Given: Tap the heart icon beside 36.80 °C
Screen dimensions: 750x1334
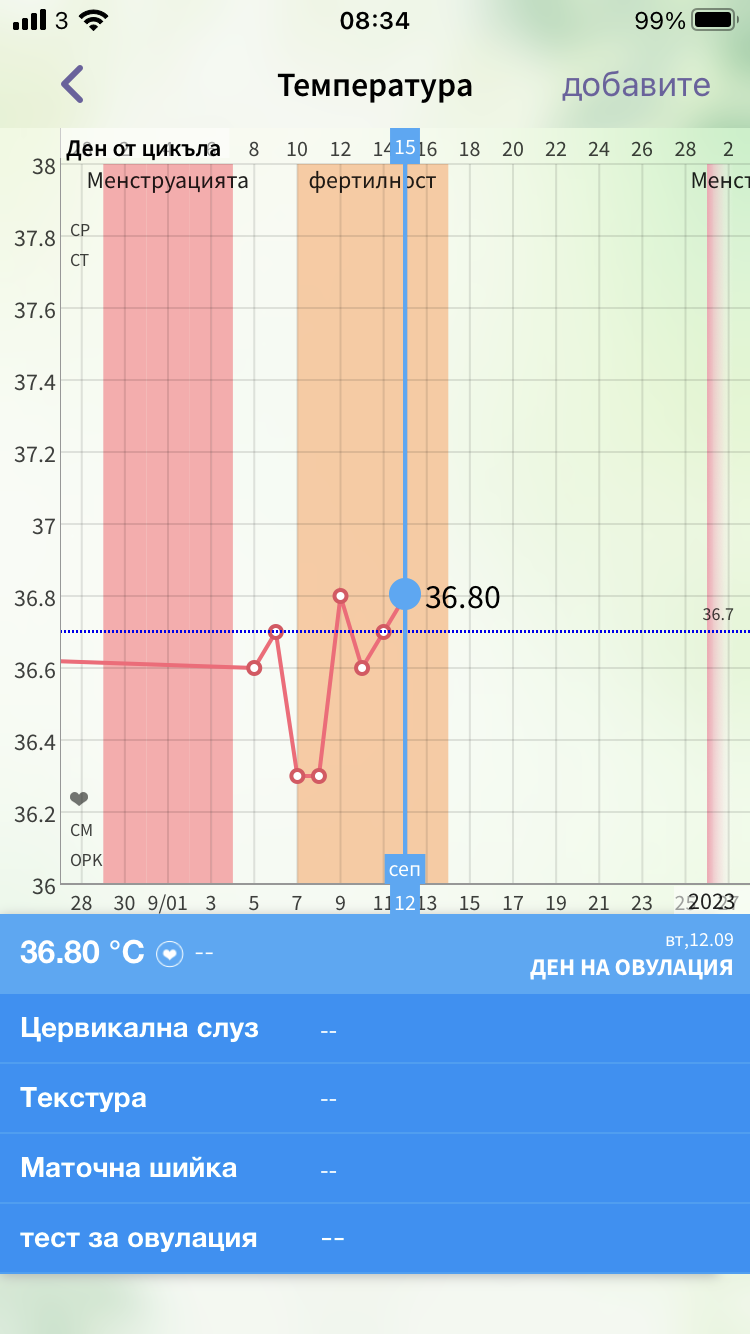Looking at the screenshot, I should [x=170, y=954].
